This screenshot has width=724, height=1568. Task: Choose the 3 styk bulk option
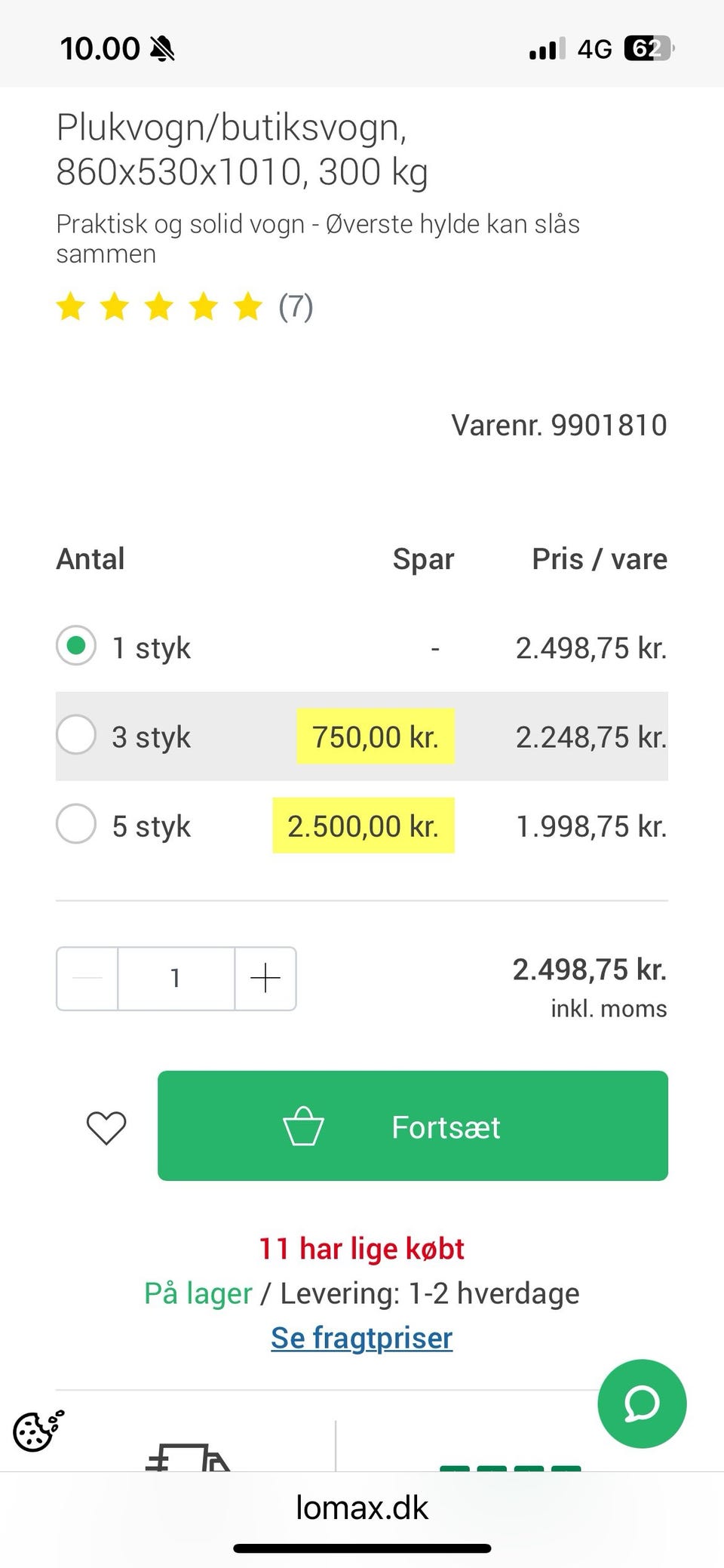coord(76,735)
